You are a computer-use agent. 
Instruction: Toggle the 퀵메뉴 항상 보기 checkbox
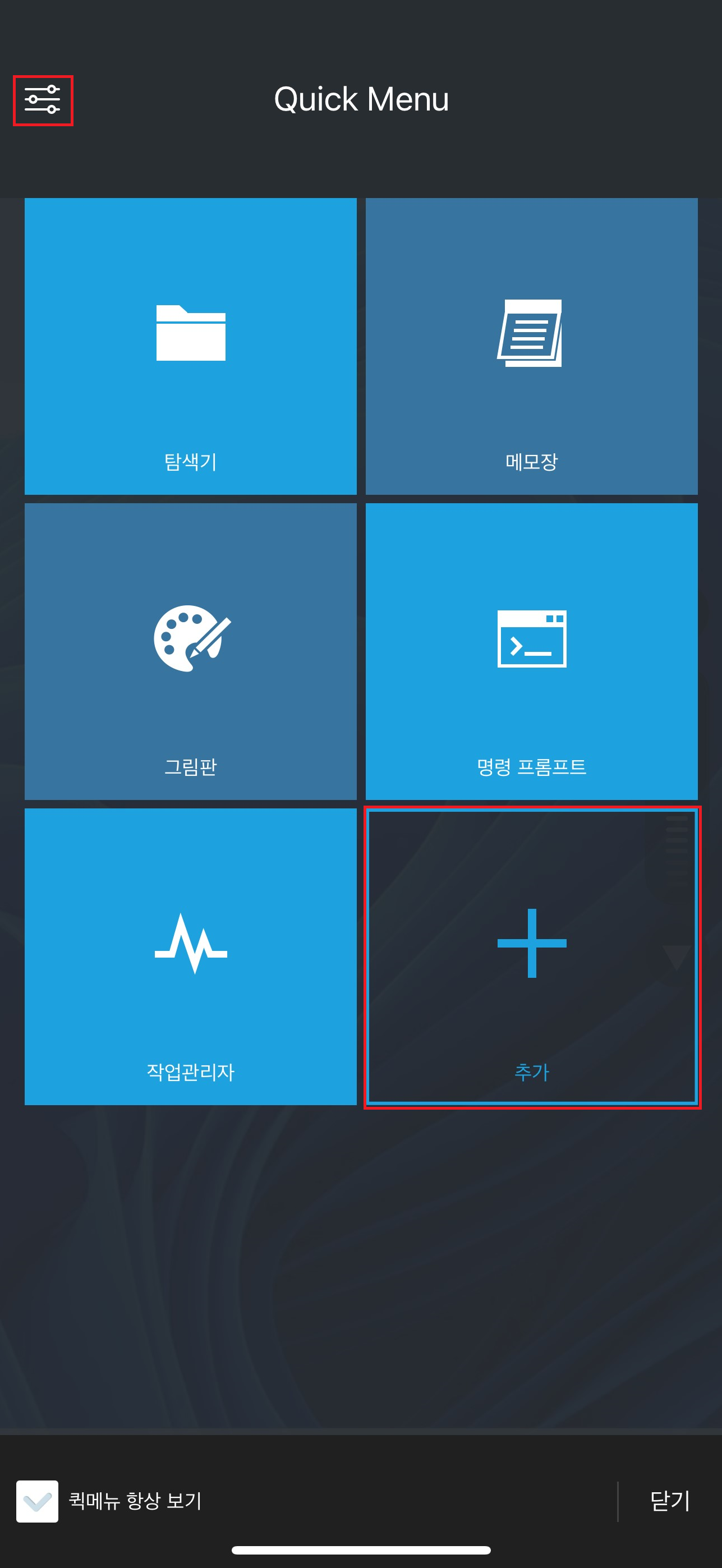pyautogui.click(x=38, y=1501)
